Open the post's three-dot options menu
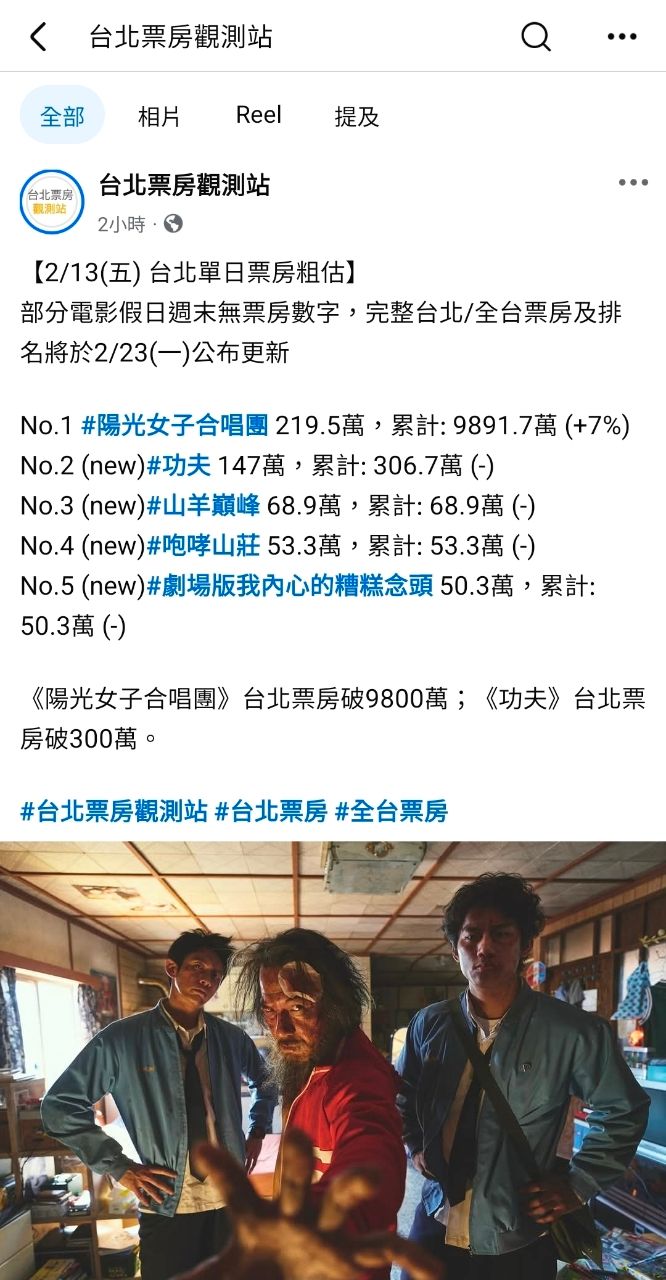 tap(632, 183)
